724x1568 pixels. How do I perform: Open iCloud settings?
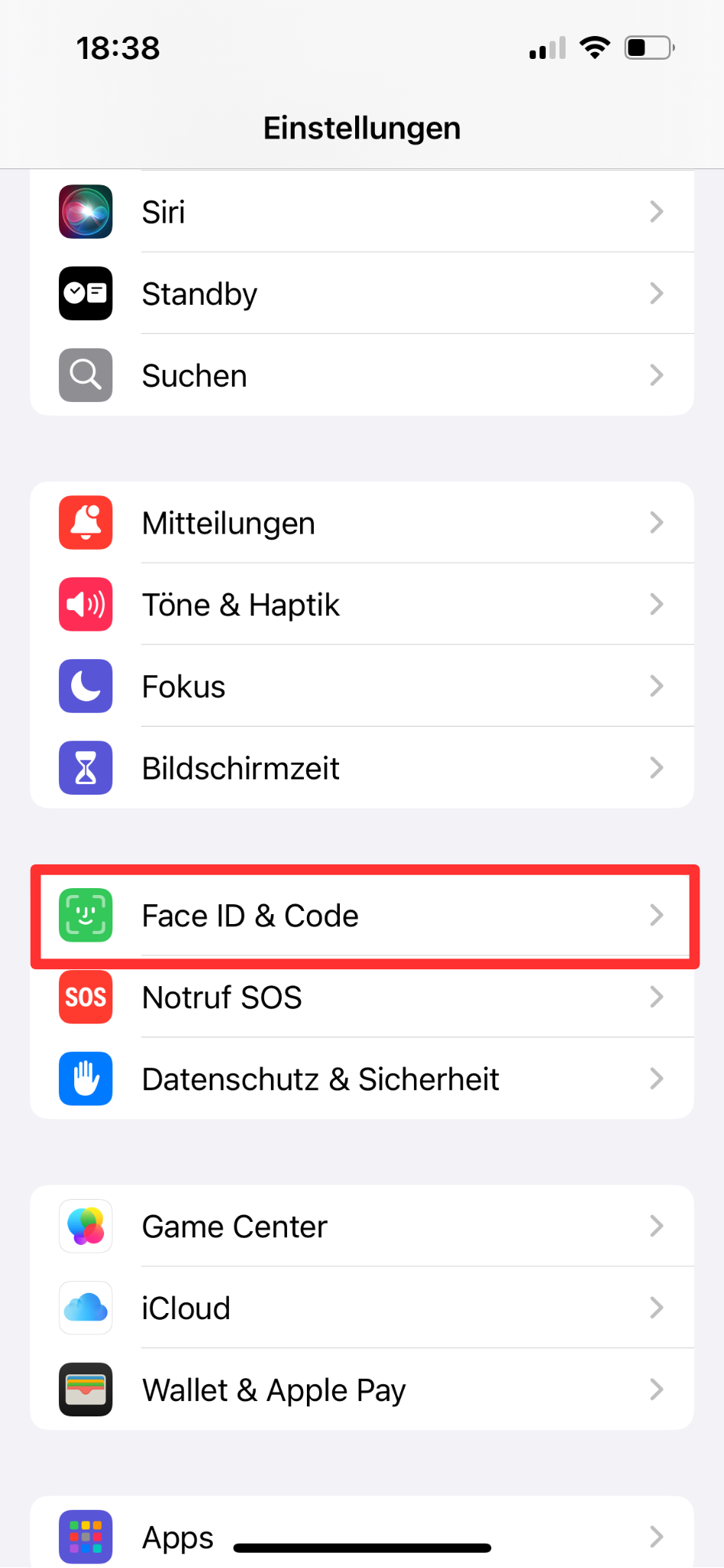(361, 1308)
